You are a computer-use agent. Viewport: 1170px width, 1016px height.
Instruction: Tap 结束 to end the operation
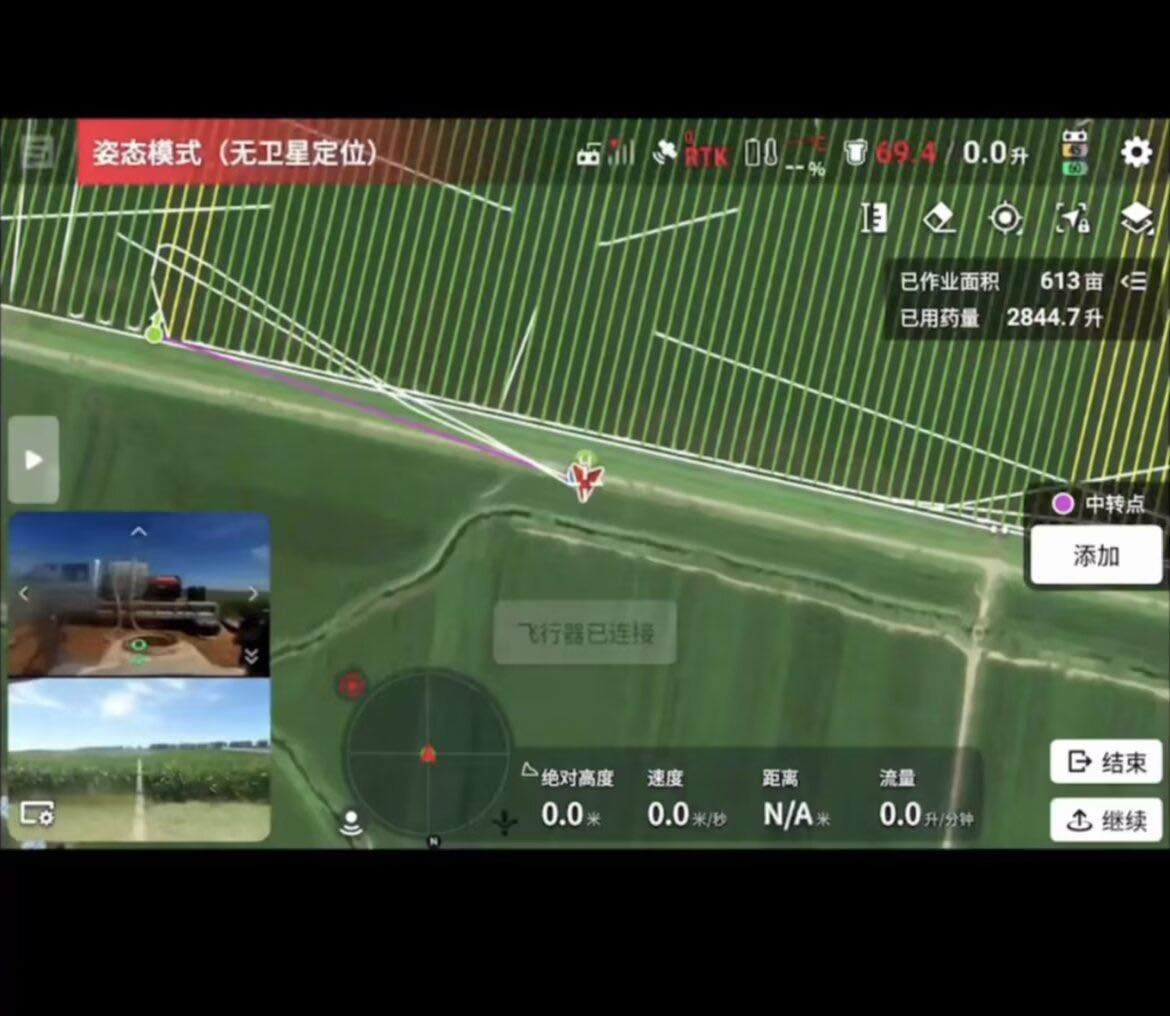click(x=1106, y=763)
